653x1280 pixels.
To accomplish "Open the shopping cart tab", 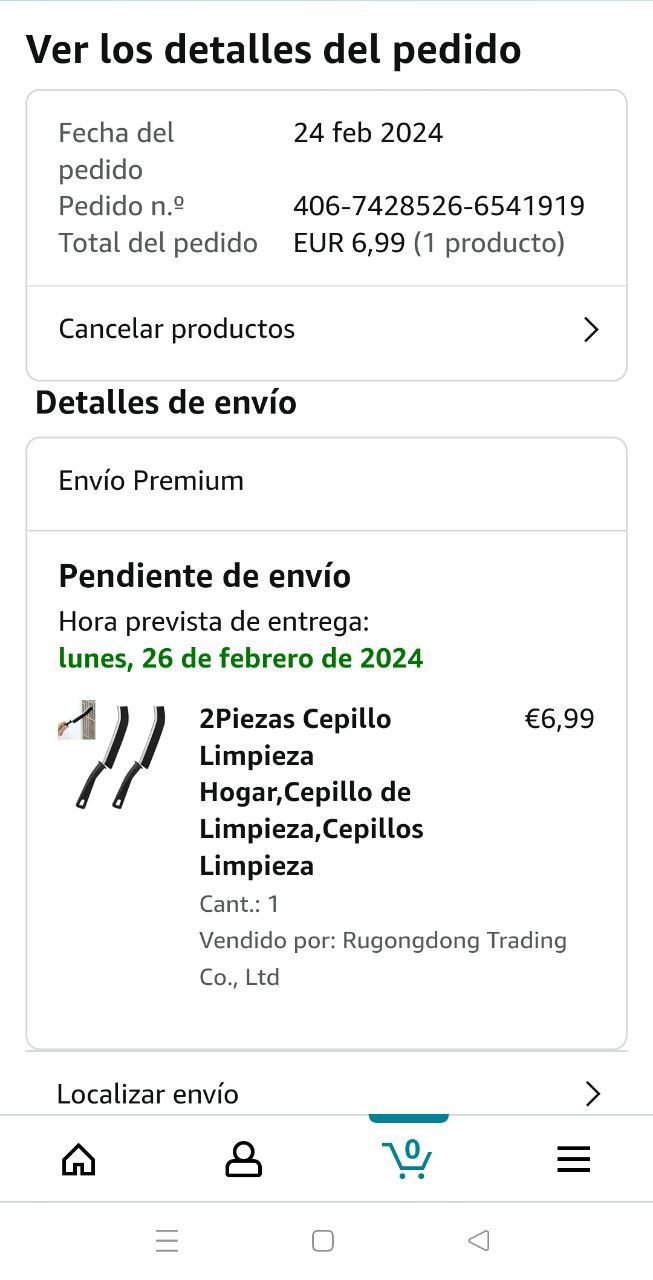I will [407, 1159].
